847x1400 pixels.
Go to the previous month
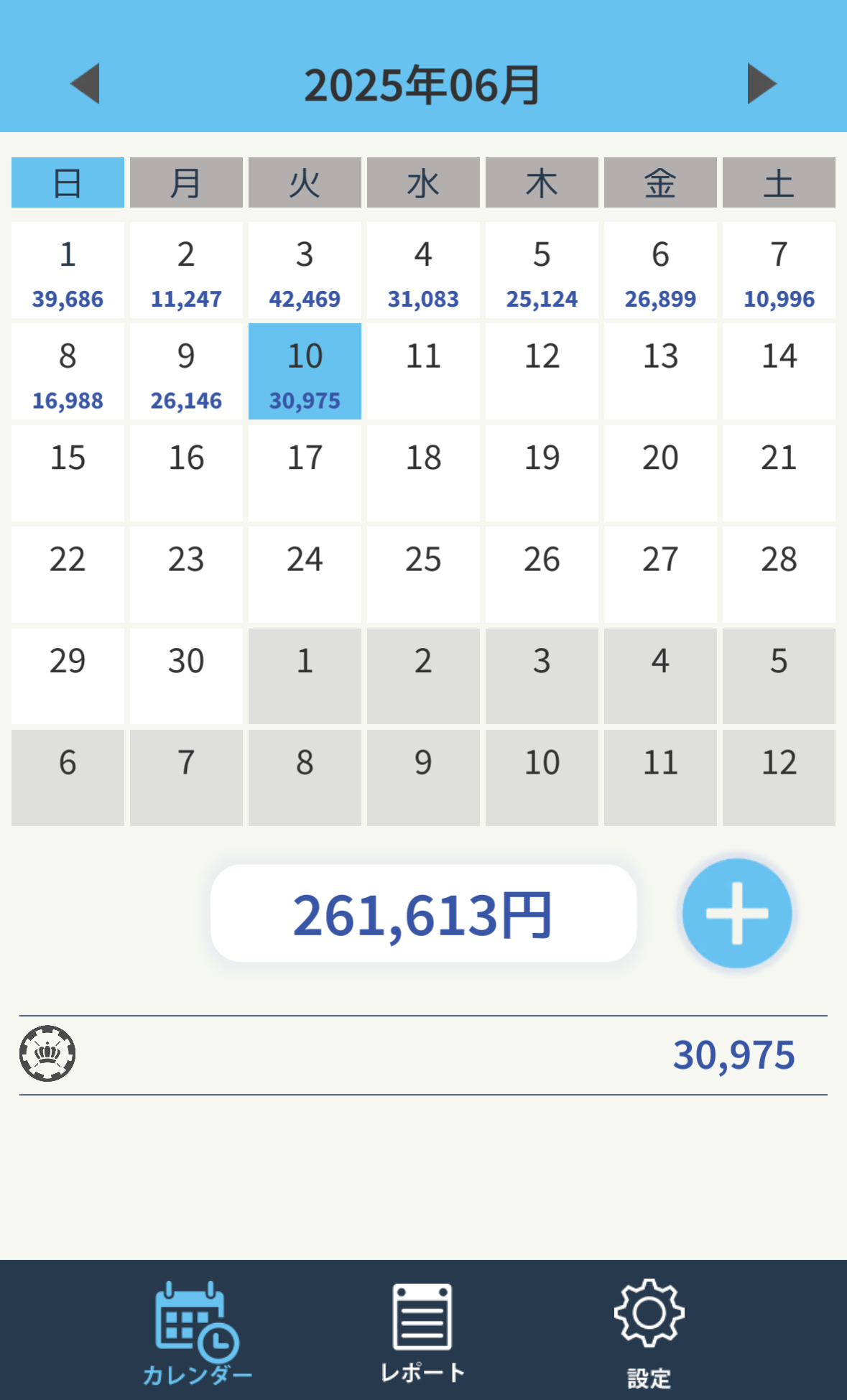tap(85, 84)
